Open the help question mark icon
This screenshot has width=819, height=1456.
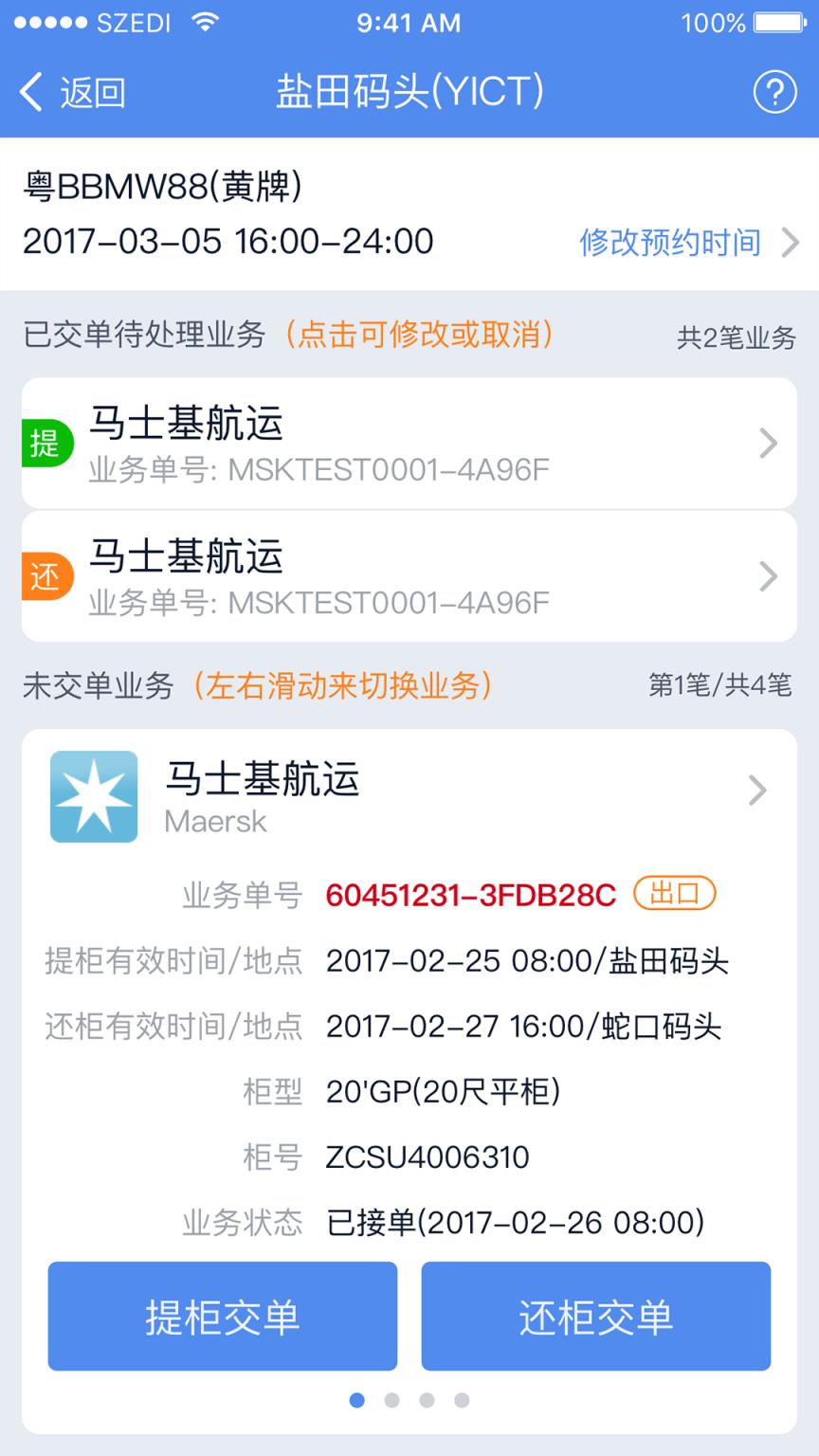[x=774, y=93]
